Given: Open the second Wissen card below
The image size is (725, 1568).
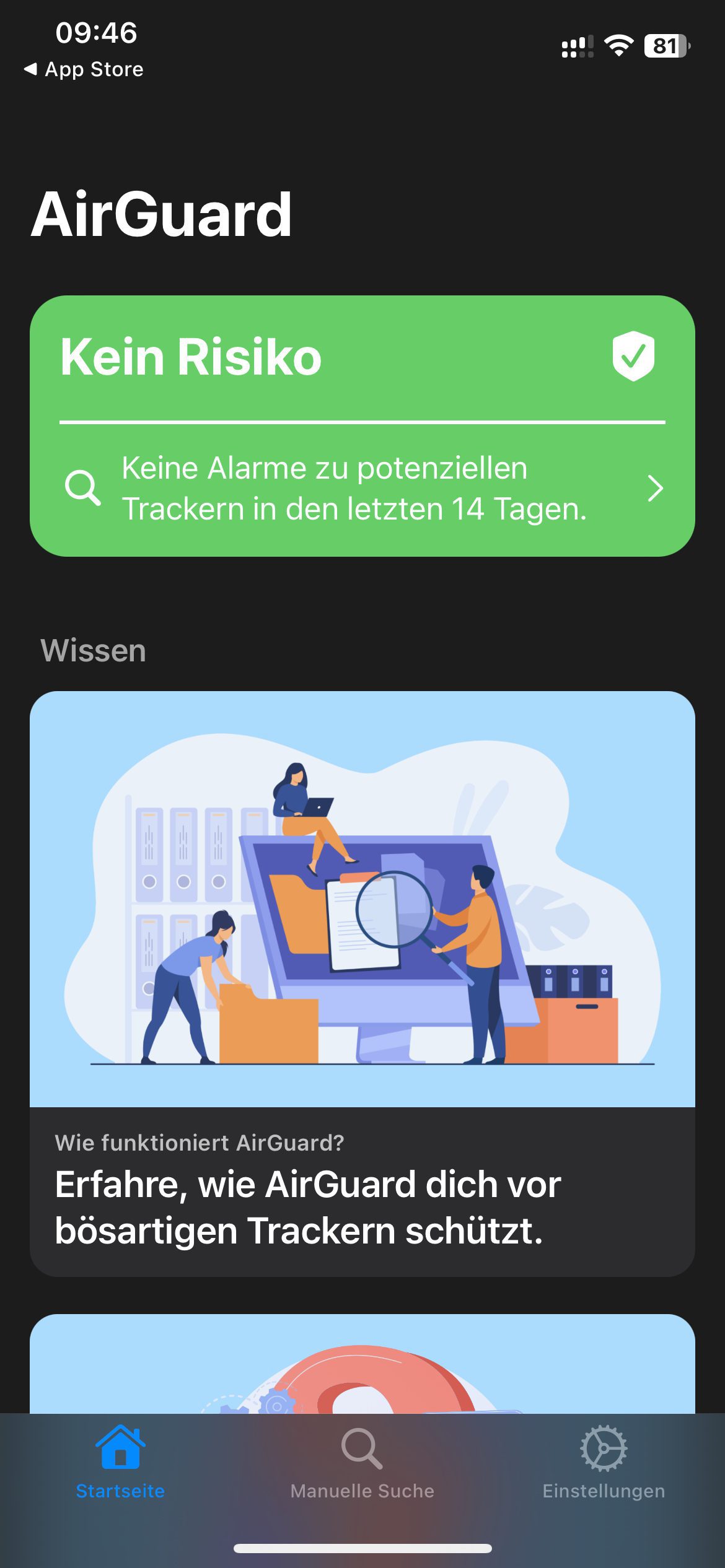Looking at the screenshot, I should click(362, 1365).
